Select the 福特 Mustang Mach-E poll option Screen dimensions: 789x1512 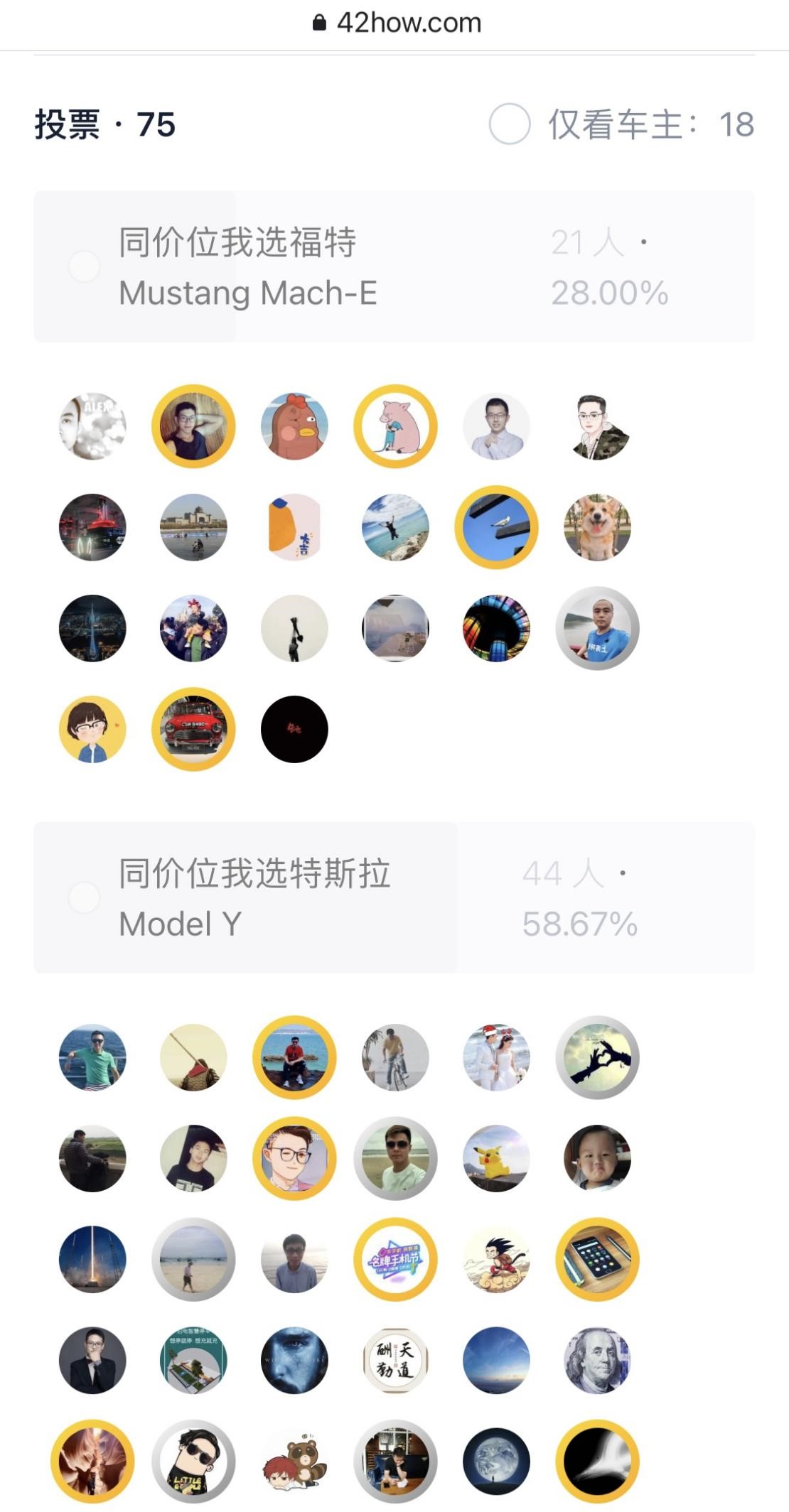(x=394, y=266)
